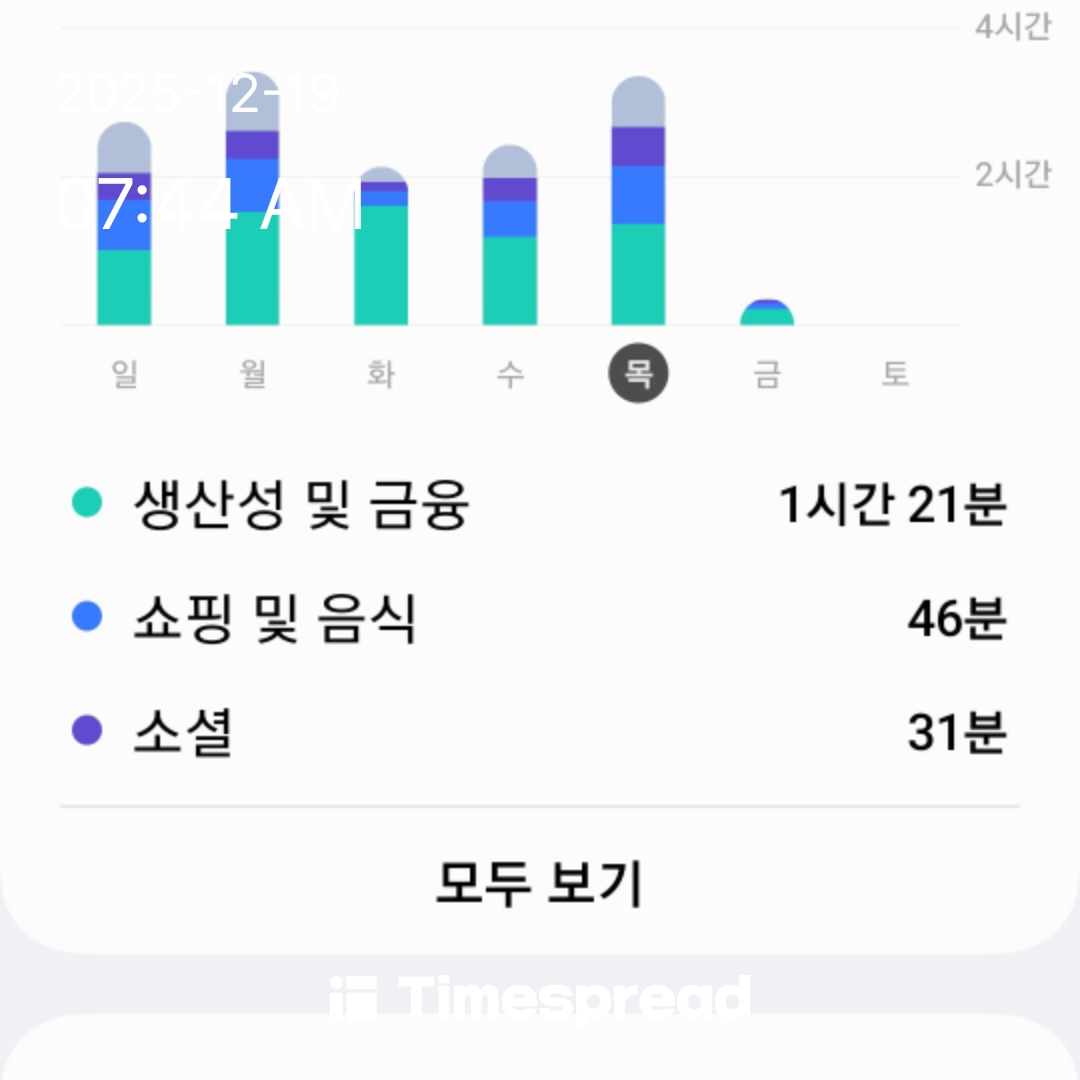Open the 생산성 및 금융 category row
This screenshot has width=1080, height=1080.
click(x=540, y=503)
